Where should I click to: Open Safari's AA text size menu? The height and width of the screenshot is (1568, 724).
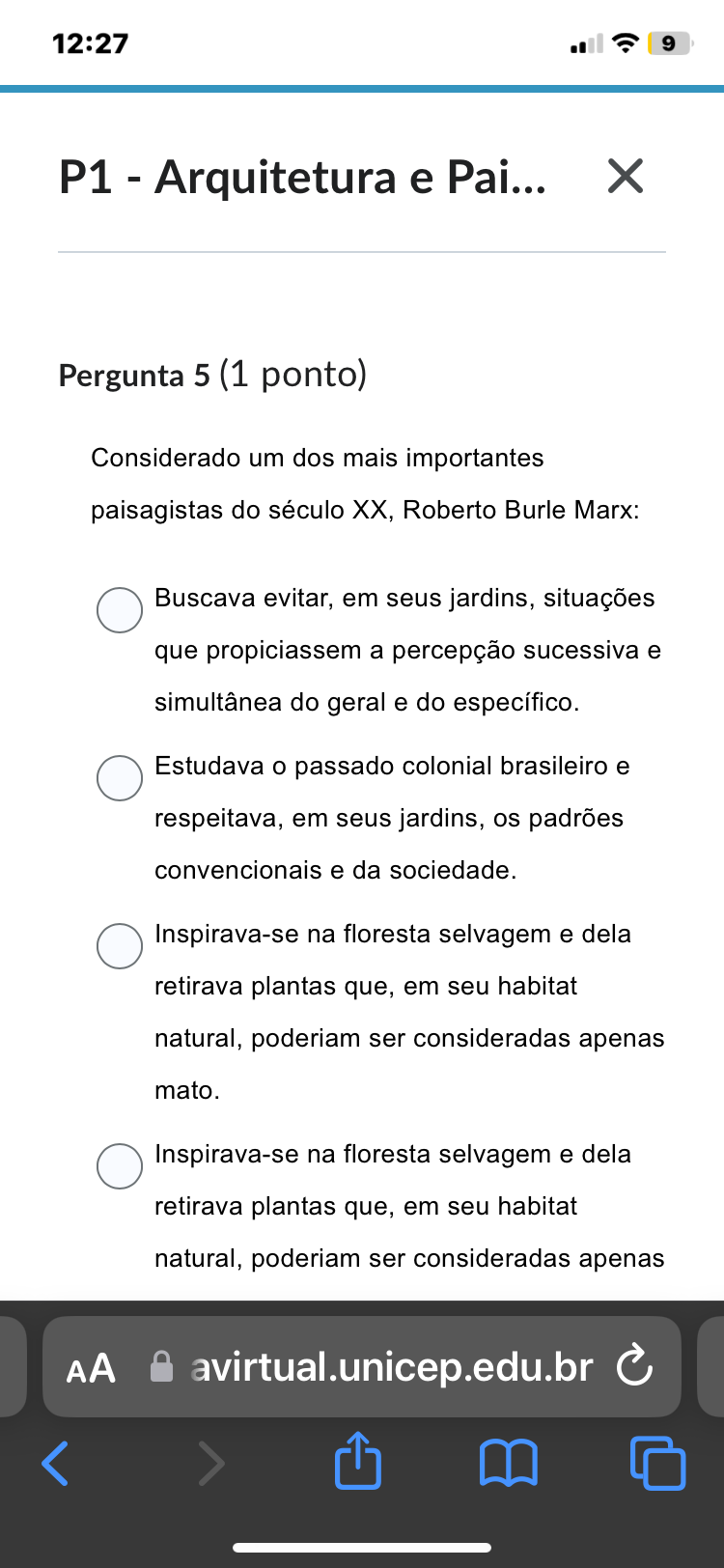(x=91, y=1368)
